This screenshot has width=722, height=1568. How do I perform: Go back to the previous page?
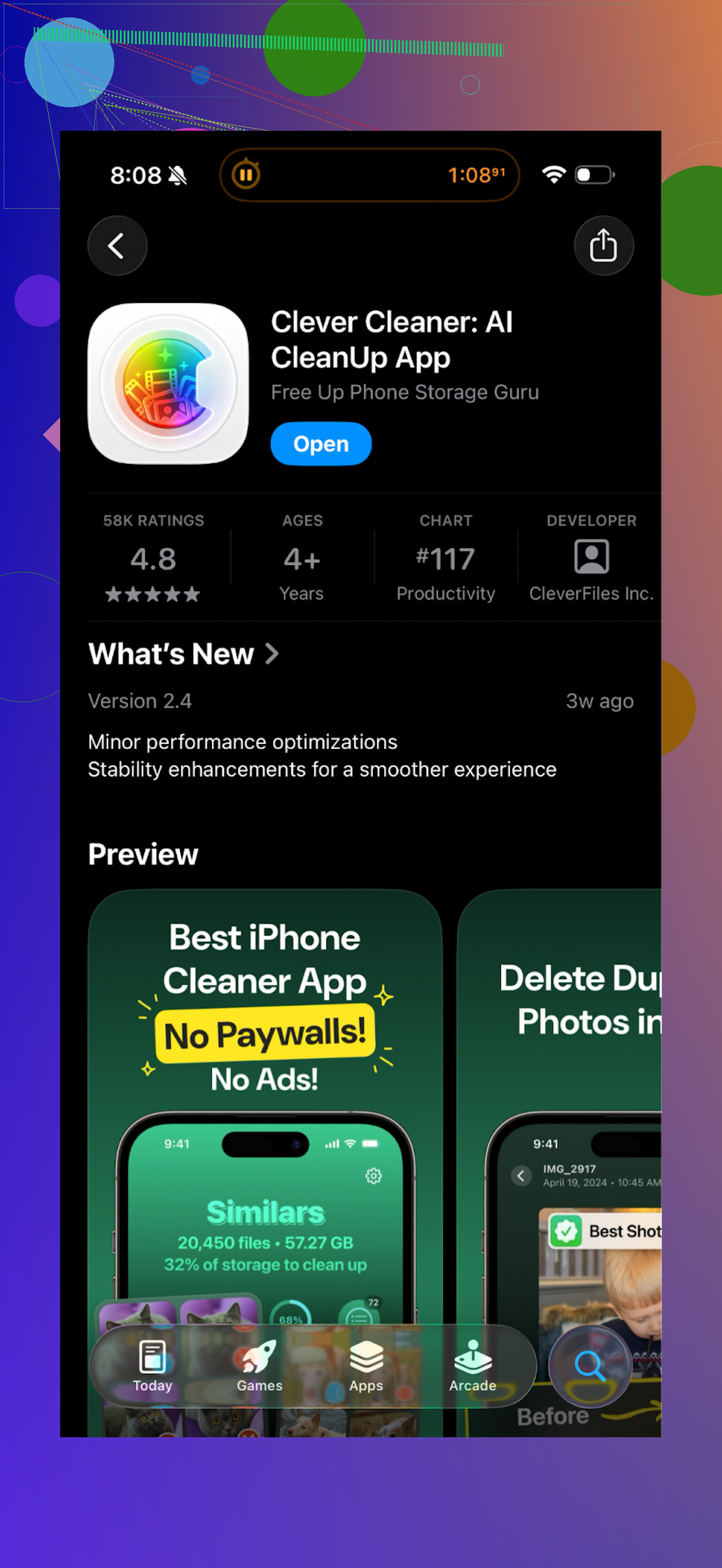[x=117, y=246]
